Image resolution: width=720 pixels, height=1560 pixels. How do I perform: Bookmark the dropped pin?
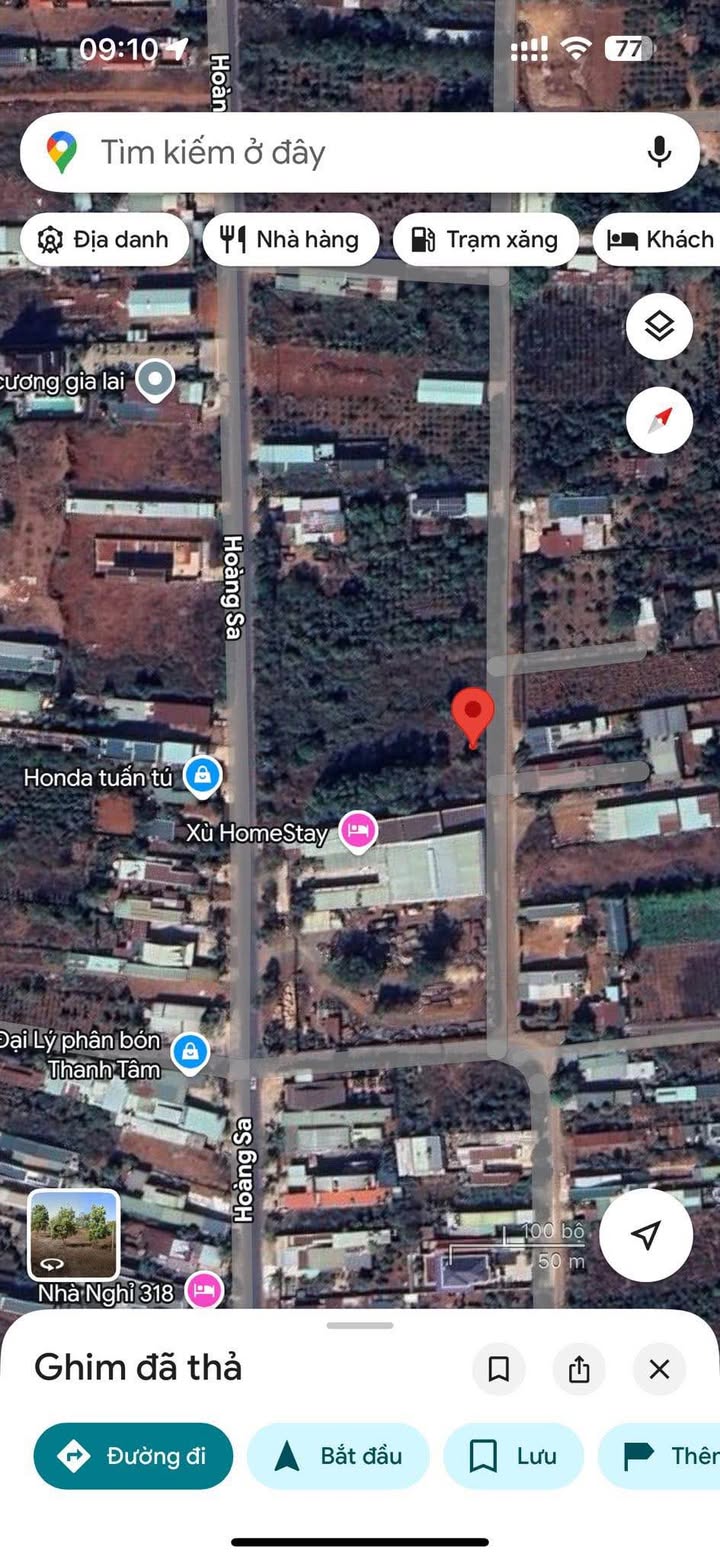498,1369
